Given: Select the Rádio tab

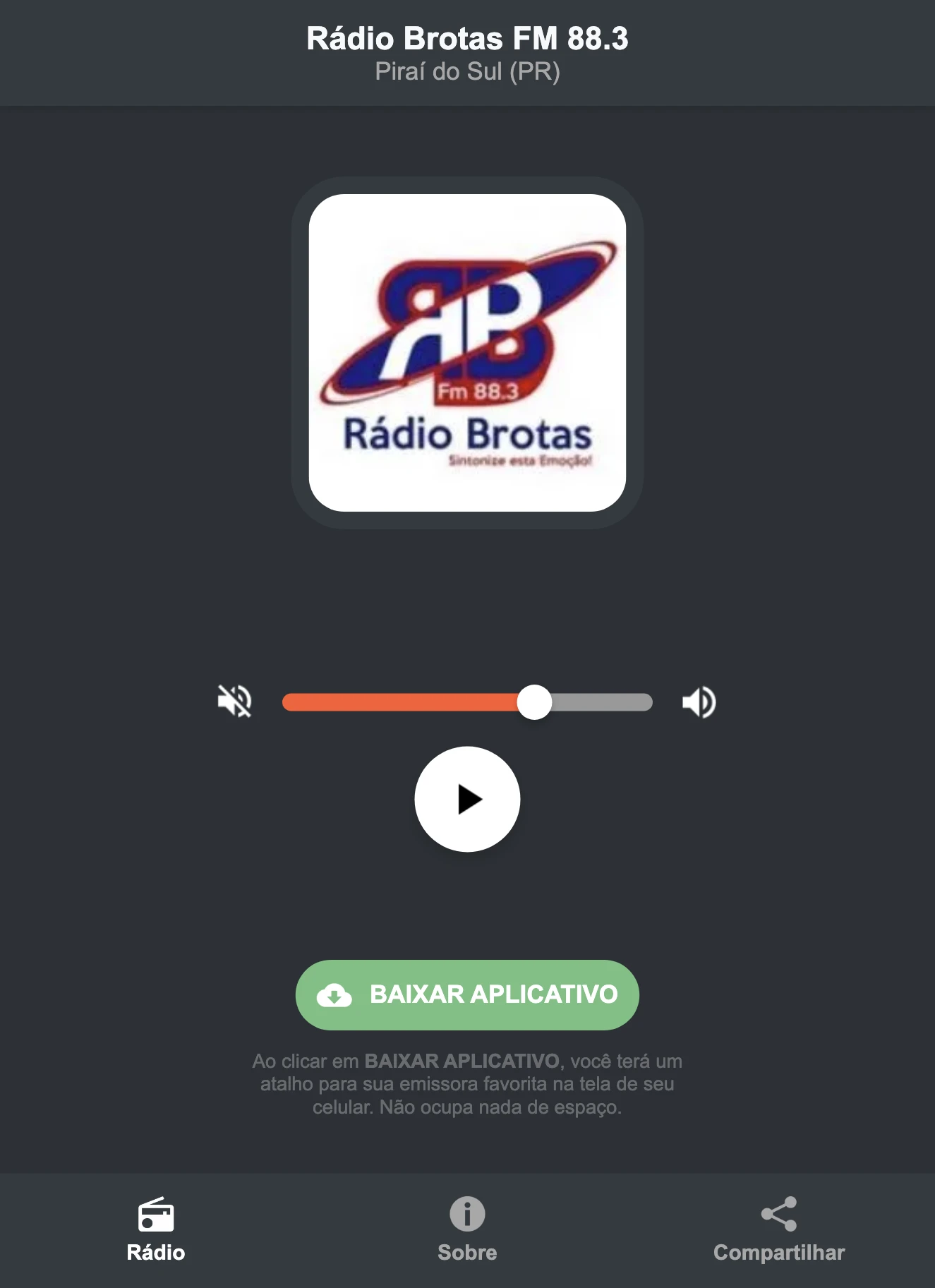Looking at the screenshot, I should coord(155,1253).
